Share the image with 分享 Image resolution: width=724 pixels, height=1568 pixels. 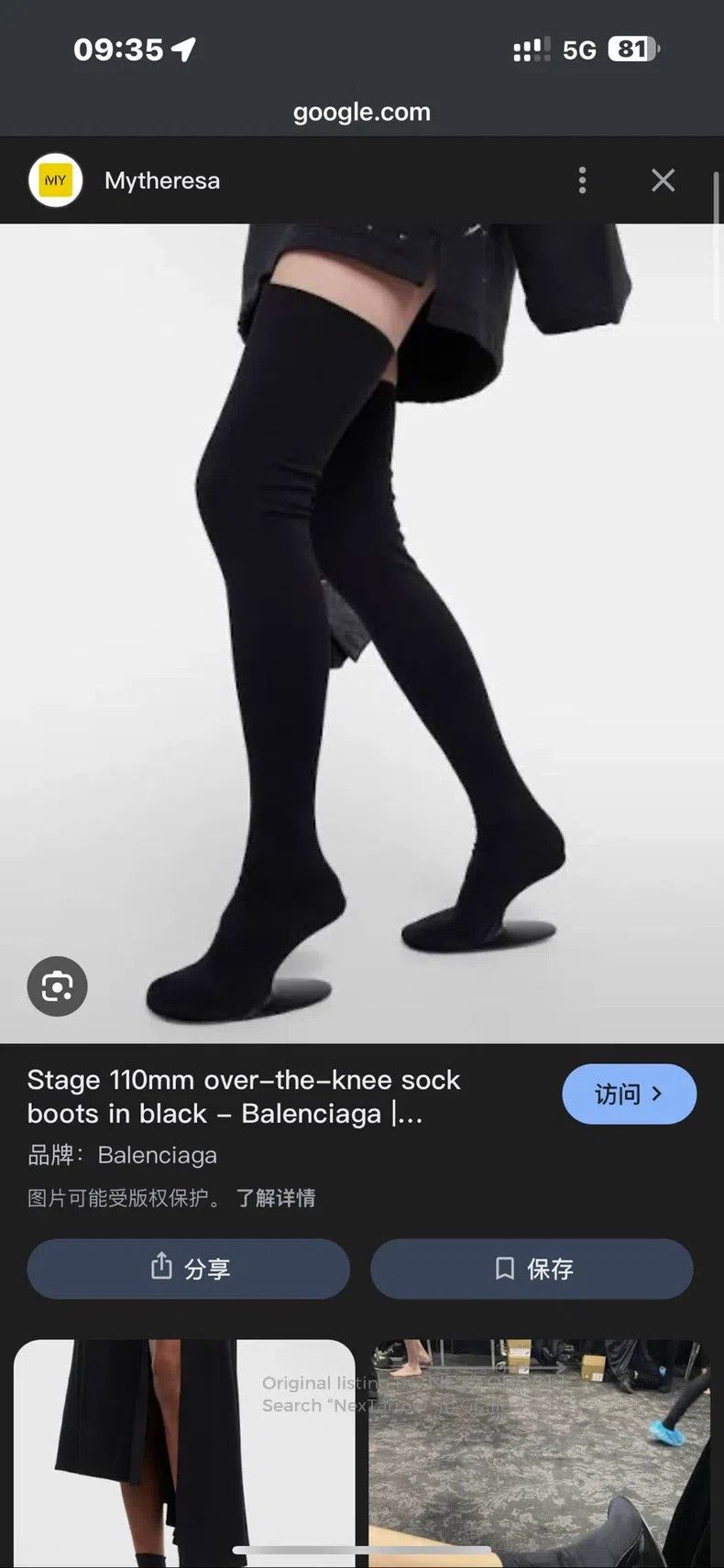tap(189, 1269)
